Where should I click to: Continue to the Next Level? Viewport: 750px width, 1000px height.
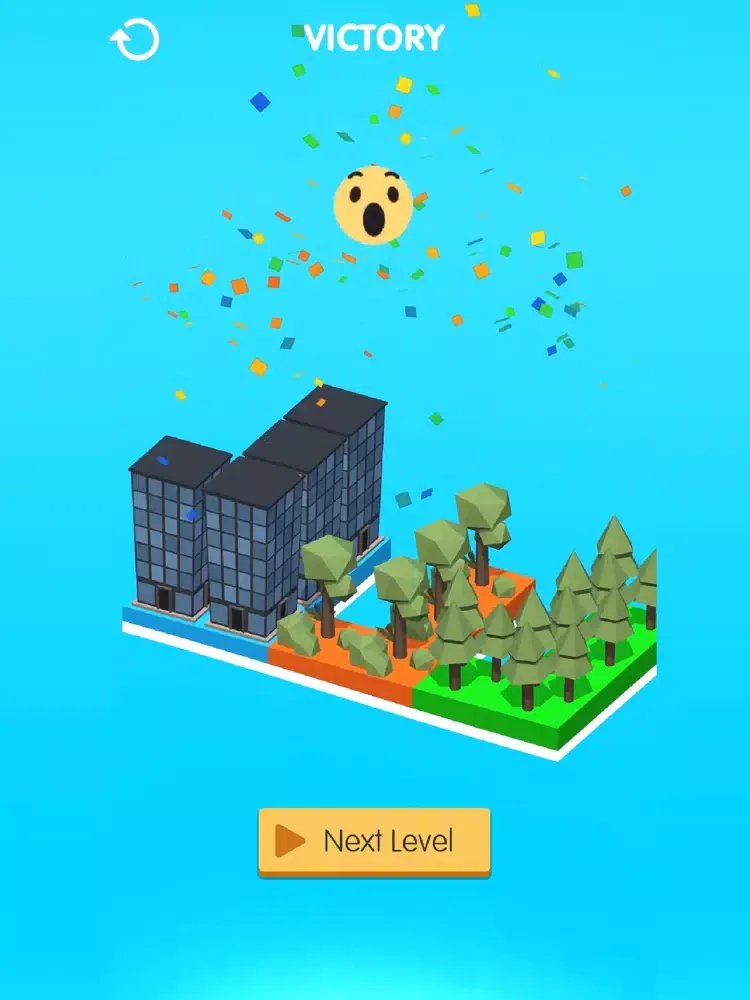[374, 841]
